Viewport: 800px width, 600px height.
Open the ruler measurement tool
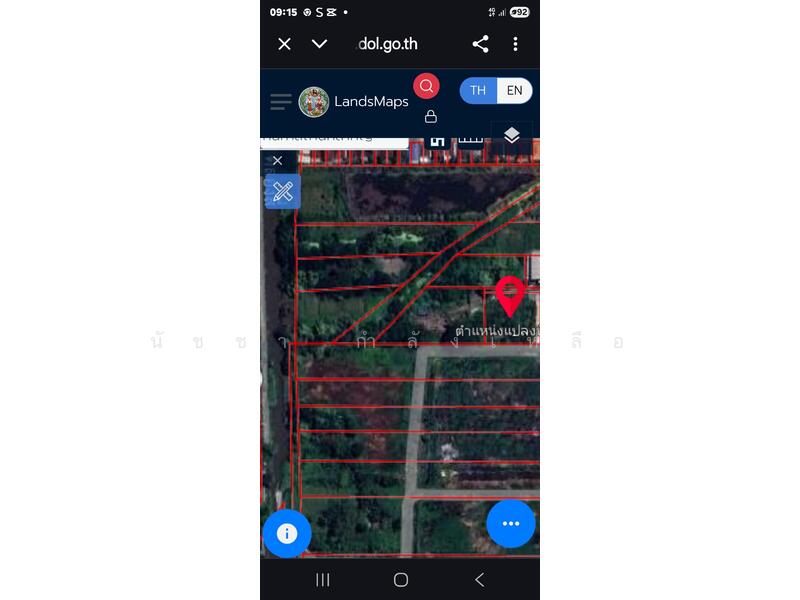pos(470,138)
